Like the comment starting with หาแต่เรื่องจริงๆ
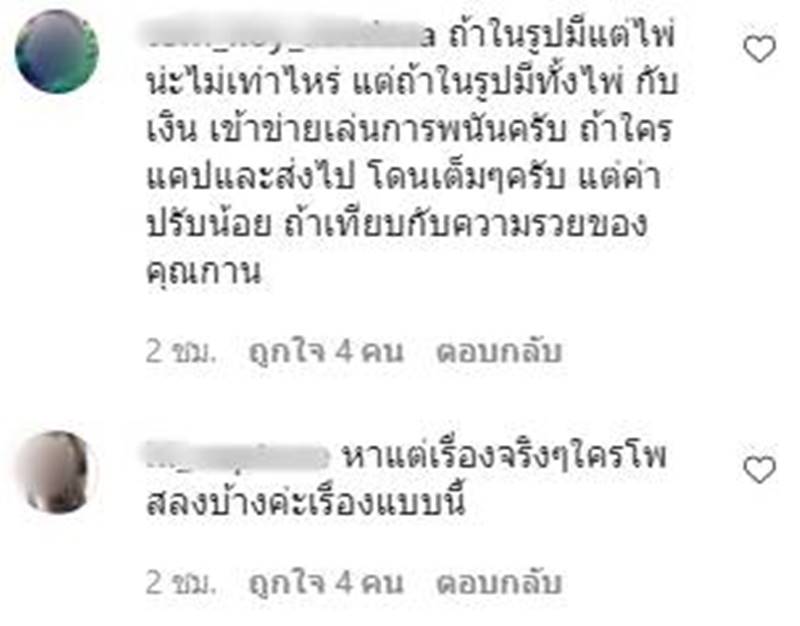Image resolution: width=800 pixels, height=626 pixels. tap(759, 468)
